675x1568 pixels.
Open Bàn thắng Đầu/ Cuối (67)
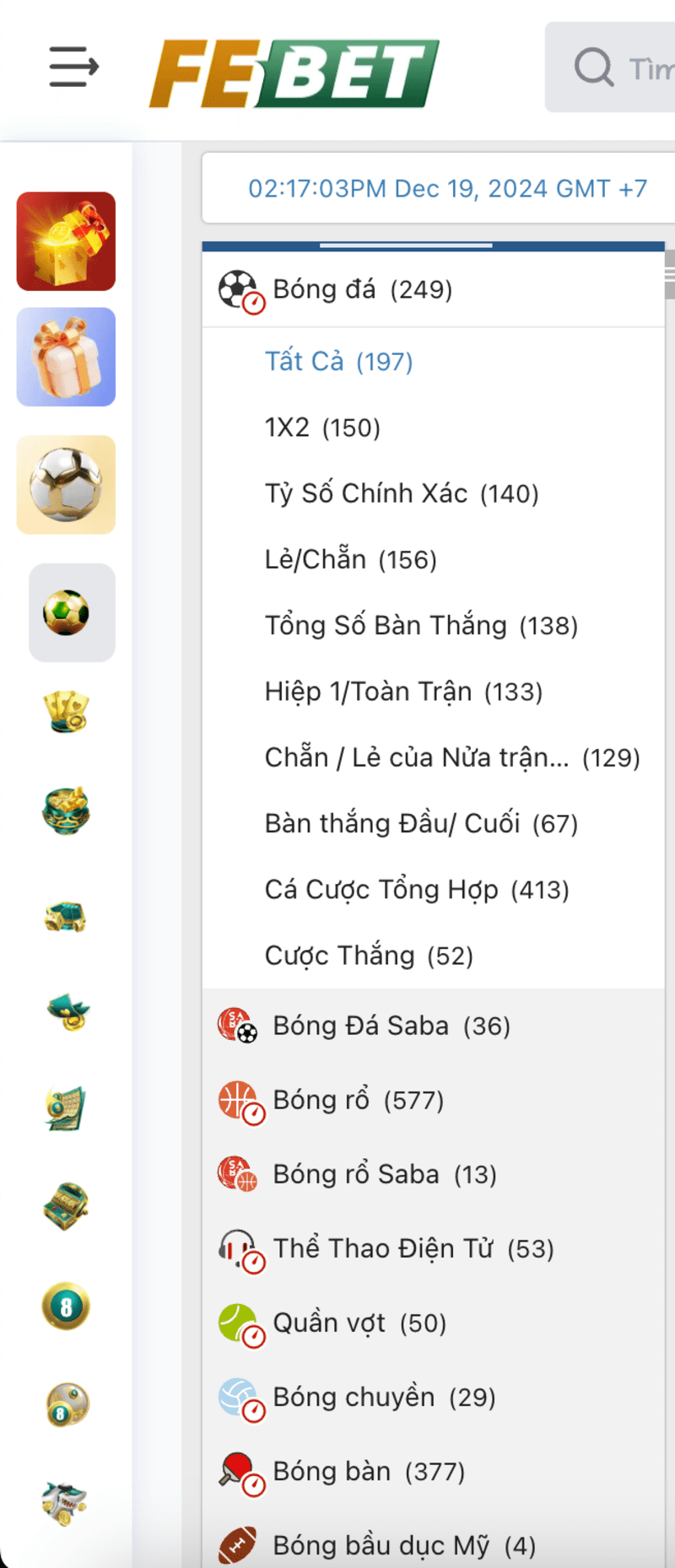[x=421, y=823]
